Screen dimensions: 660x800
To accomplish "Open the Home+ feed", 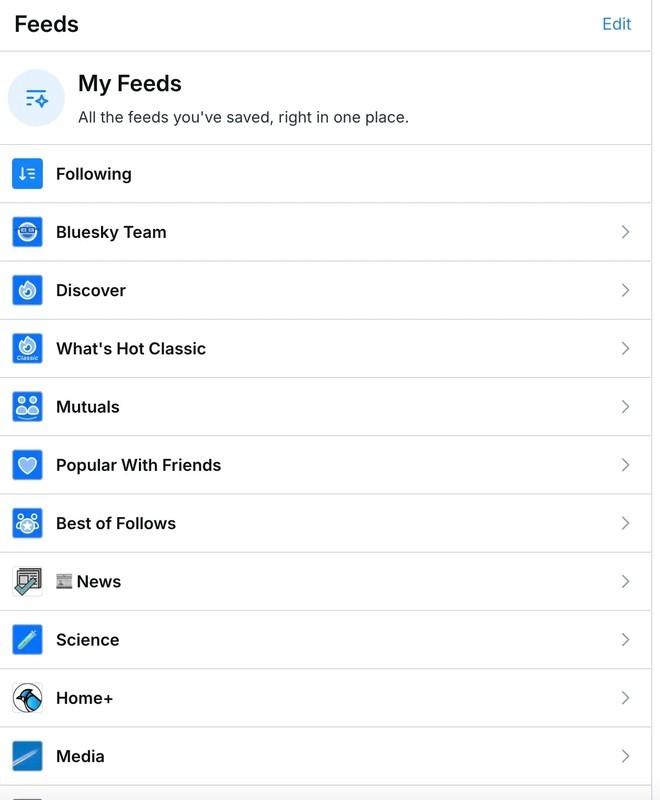I will point(85,698).
